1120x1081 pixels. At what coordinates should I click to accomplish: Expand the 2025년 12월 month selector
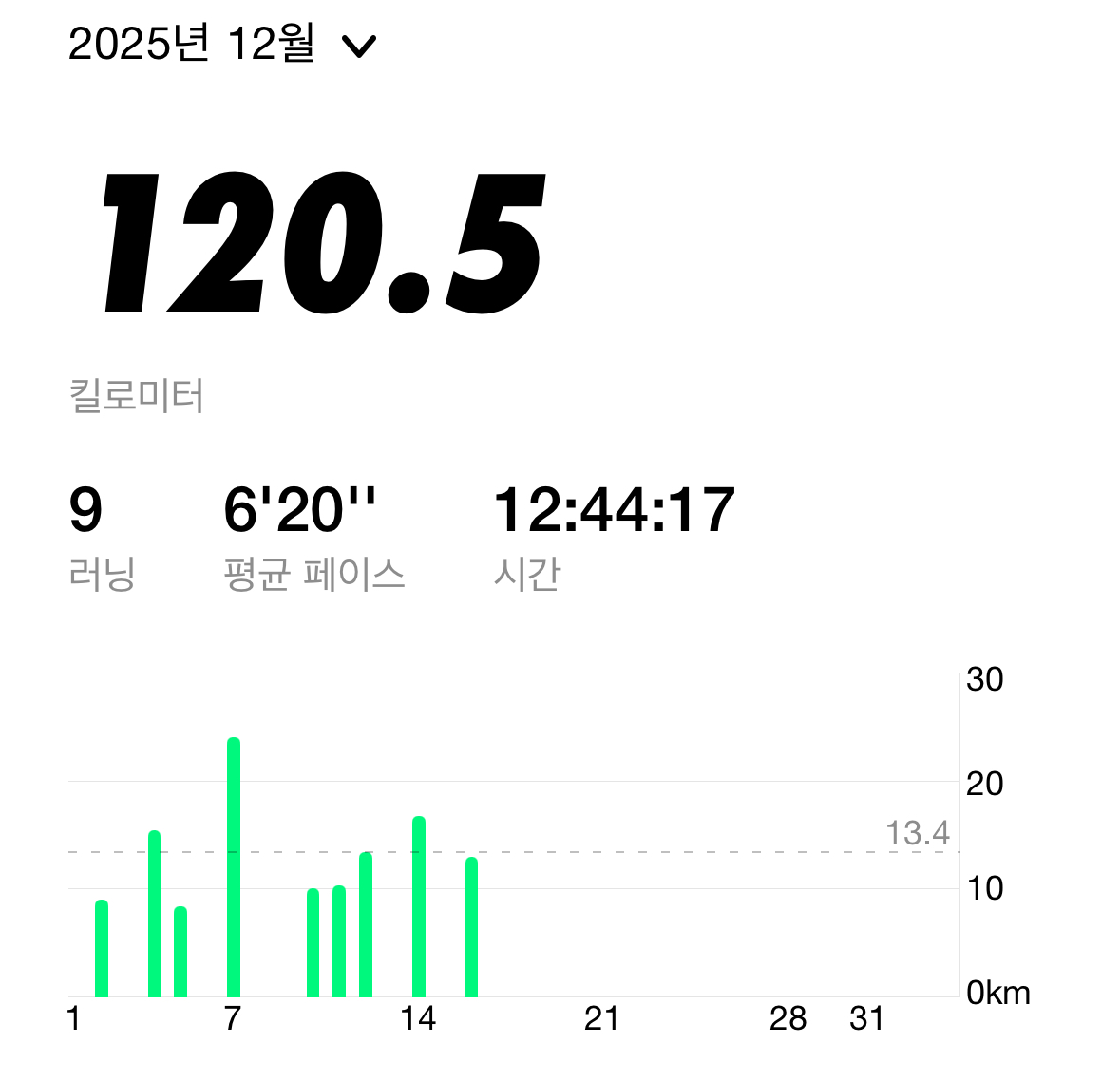(358, 46)
